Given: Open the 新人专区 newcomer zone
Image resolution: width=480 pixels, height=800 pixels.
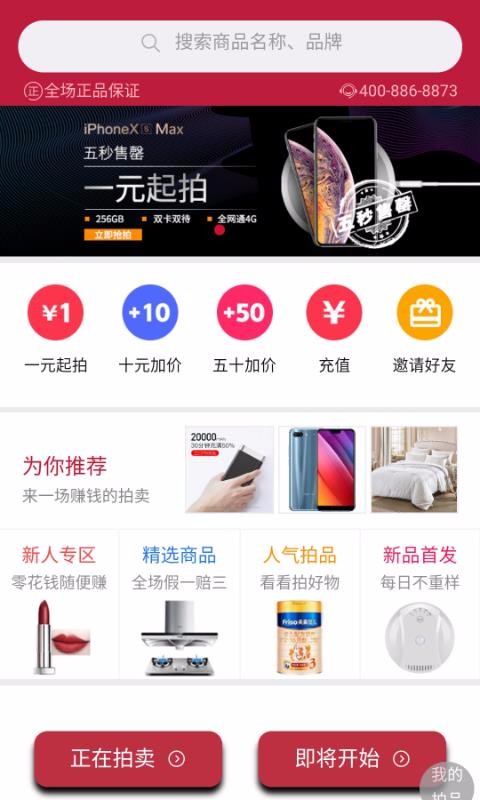Looking at the screenshot, I should (59, 605).
